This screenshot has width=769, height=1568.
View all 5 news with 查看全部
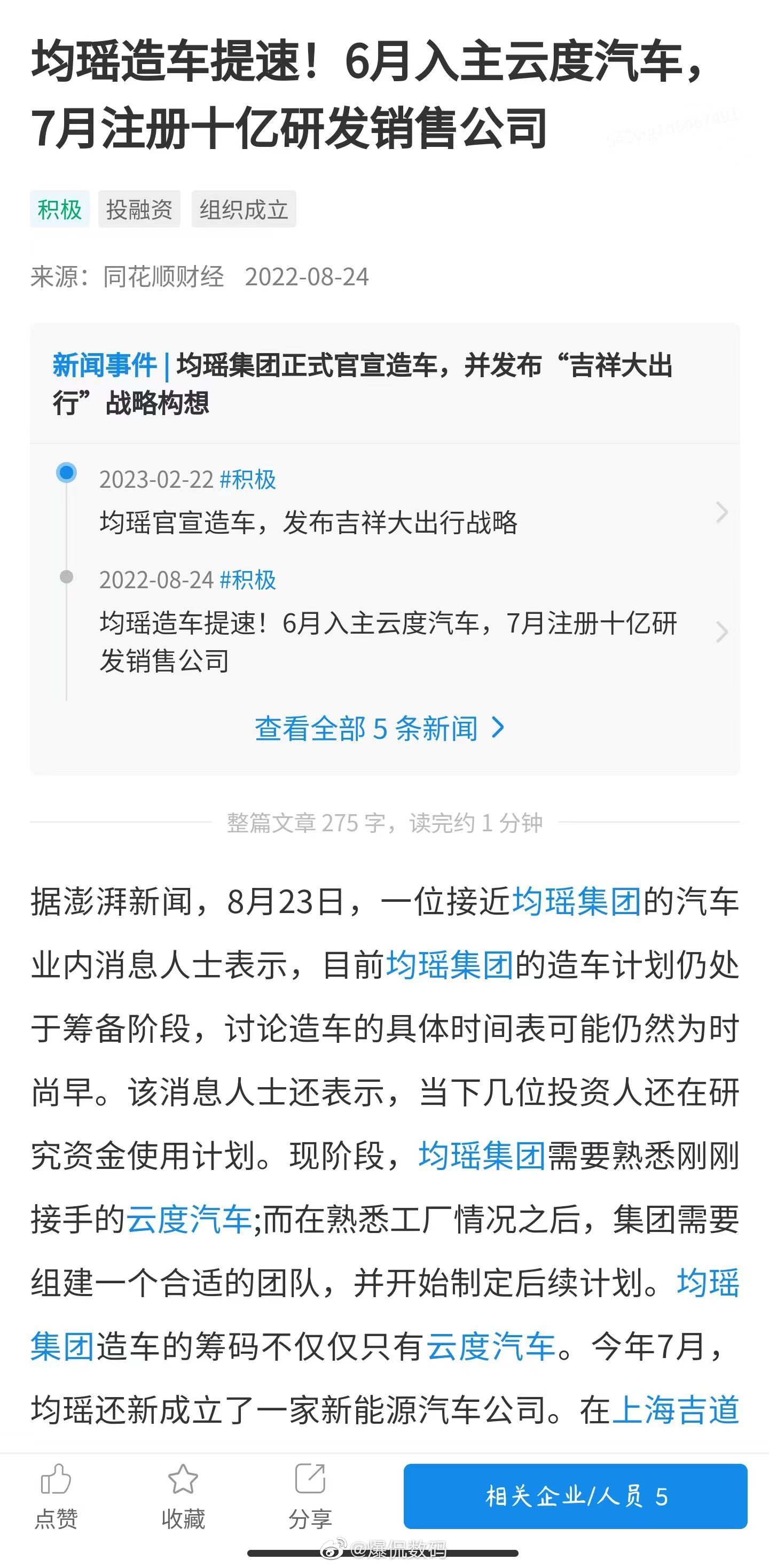(x=379, y=729)
